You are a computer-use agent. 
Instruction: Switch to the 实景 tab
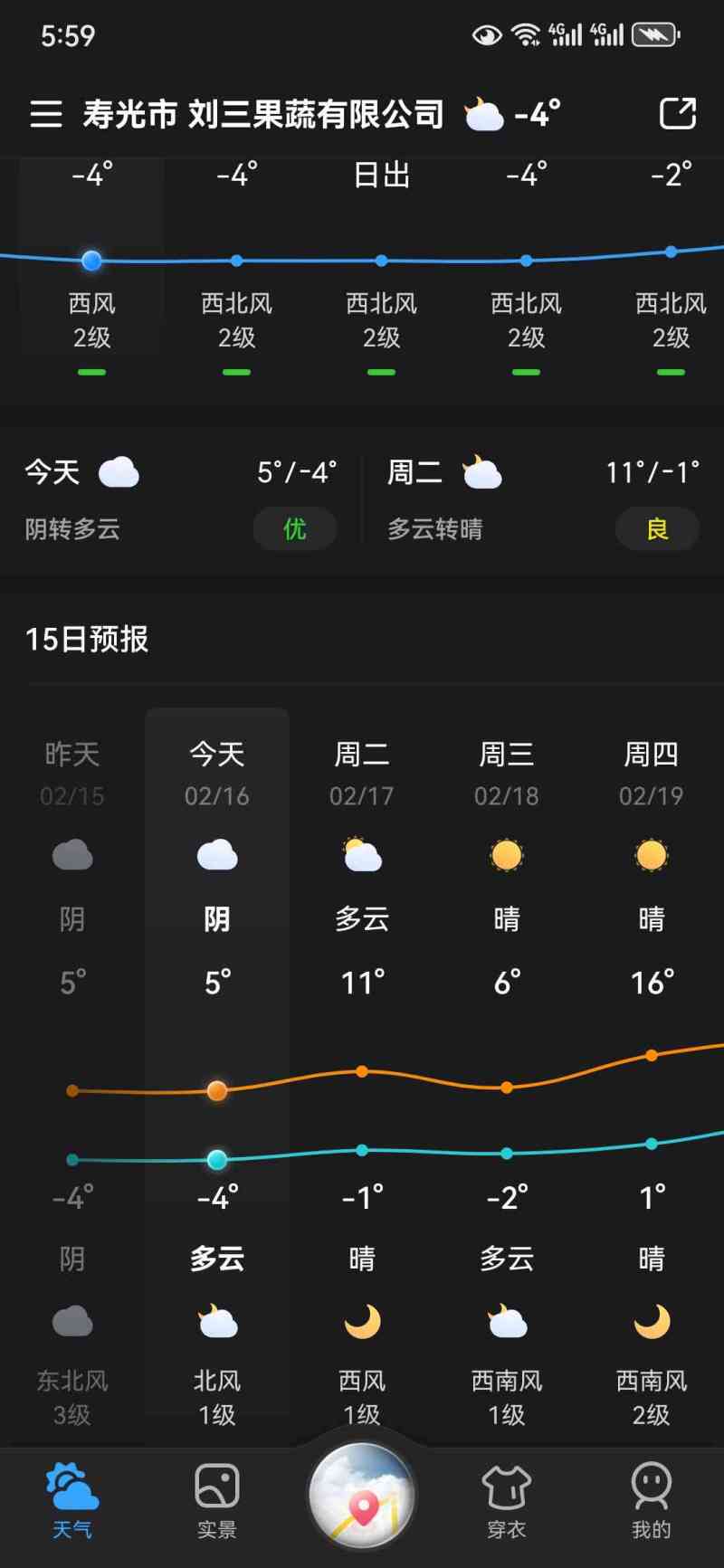(217, 1501)
